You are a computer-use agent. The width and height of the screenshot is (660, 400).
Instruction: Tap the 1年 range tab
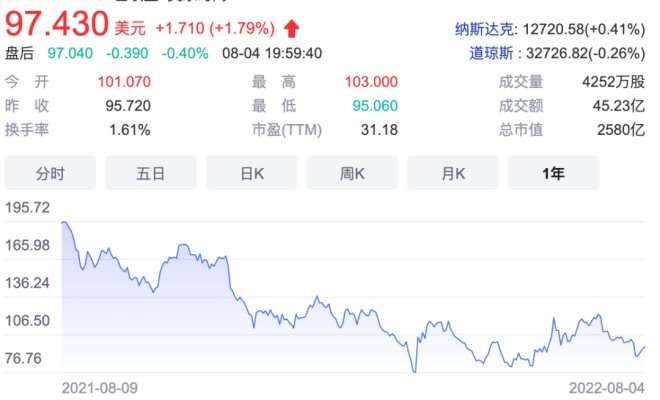tap(553, 173)
